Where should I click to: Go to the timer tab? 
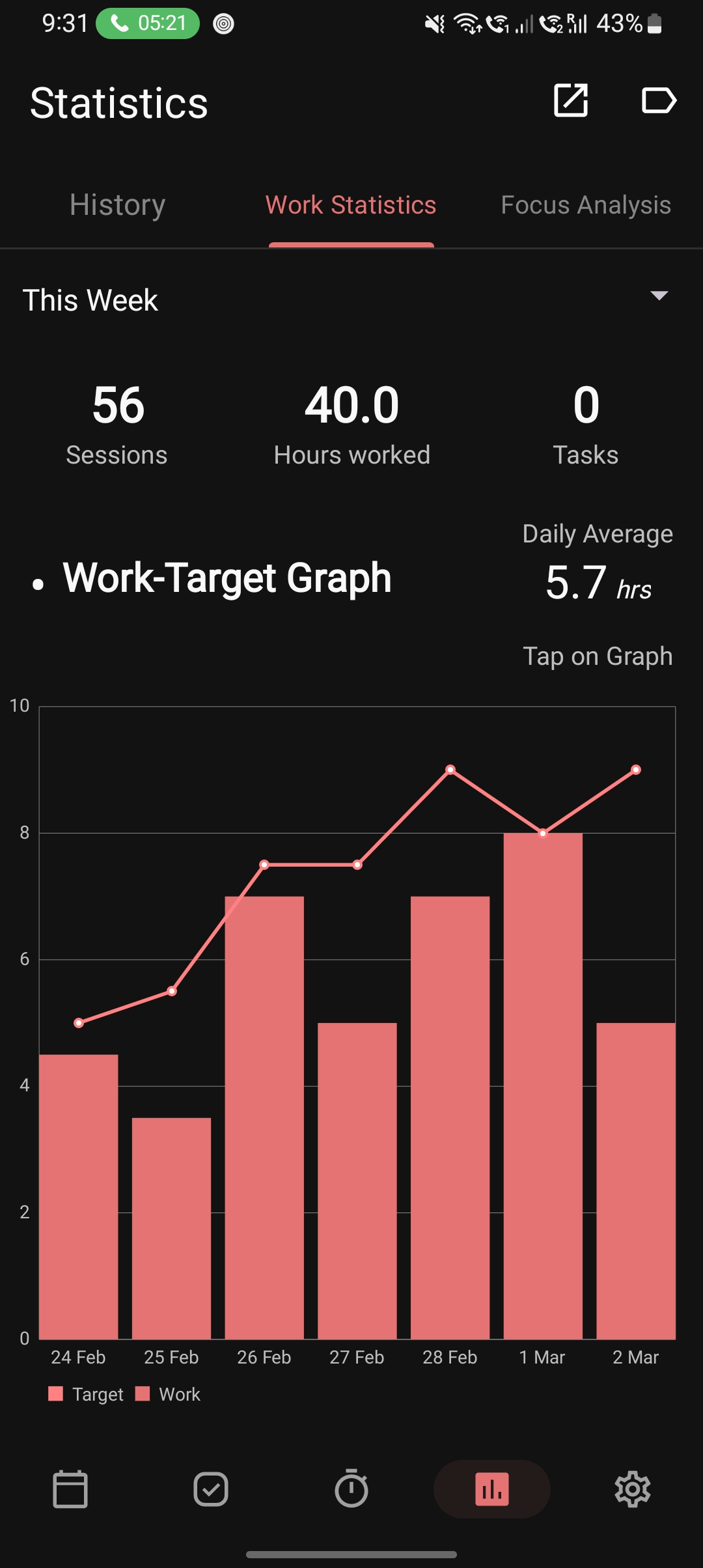pos(351,1489)
